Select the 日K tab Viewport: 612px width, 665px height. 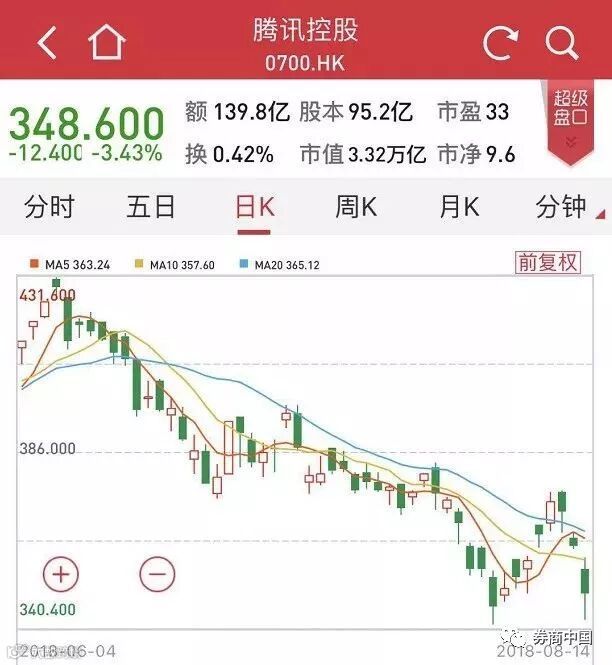click(x=255, y=208)
